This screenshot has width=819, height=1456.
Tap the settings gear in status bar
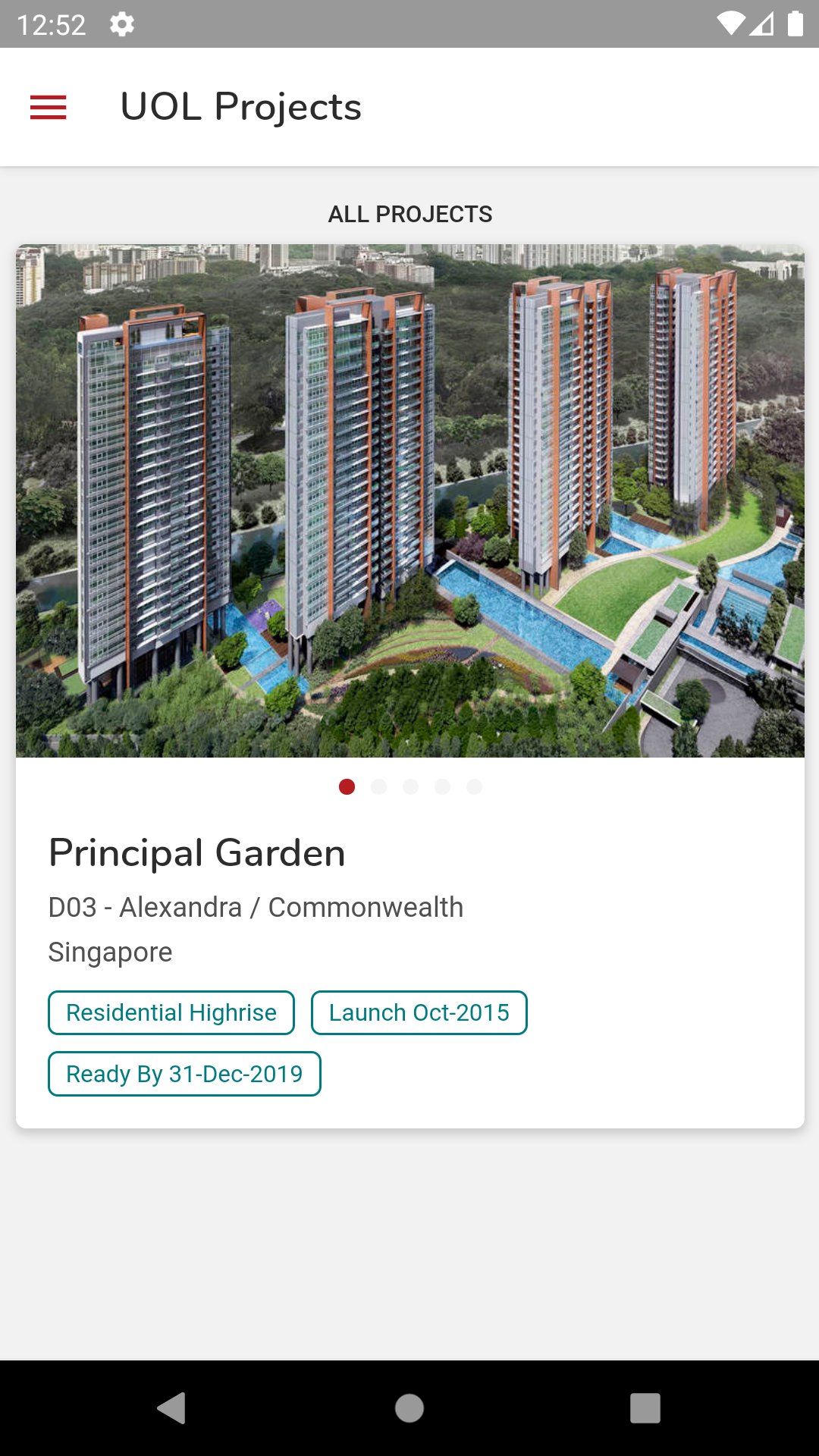pyautogui.click(x=121, y=24)
